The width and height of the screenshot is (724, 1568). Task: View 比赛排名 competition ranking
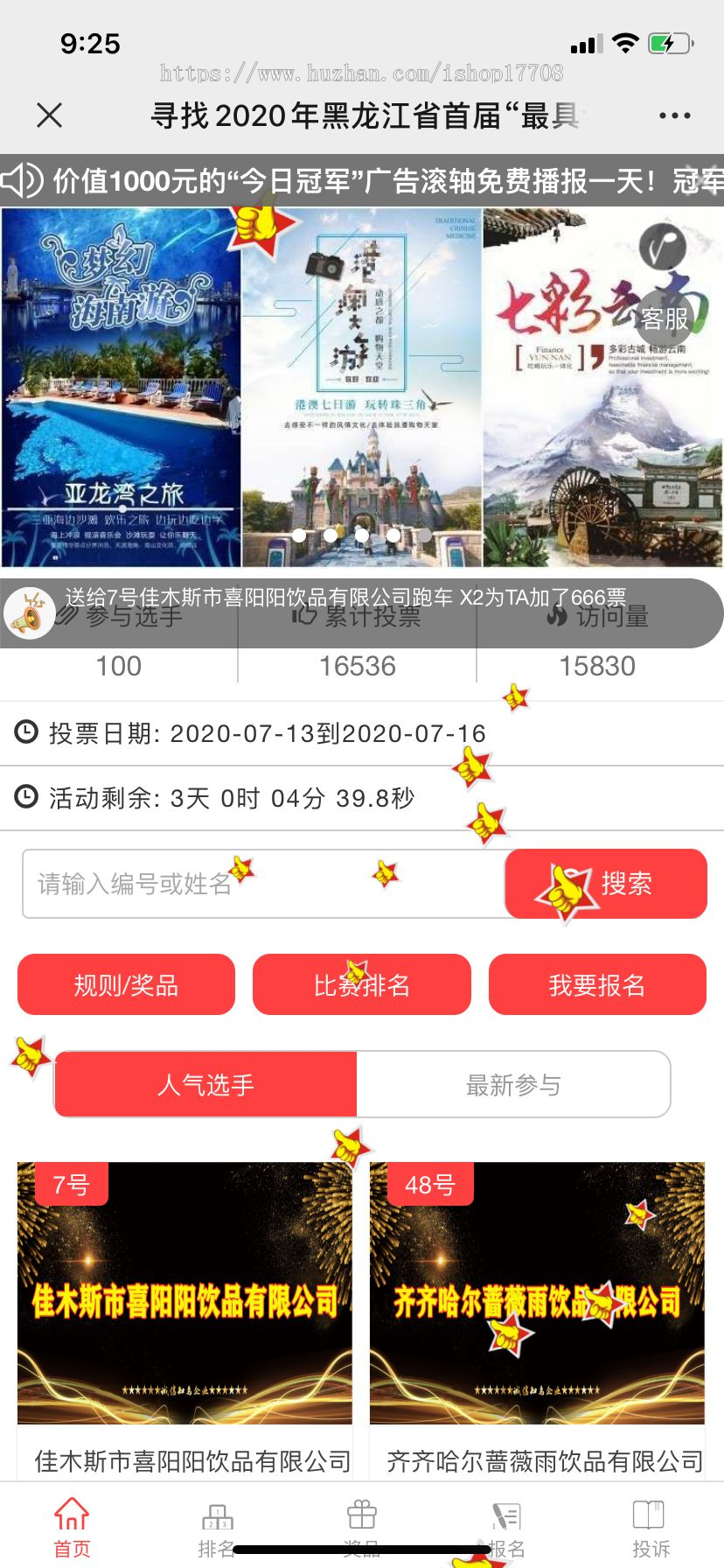[362, 985]
